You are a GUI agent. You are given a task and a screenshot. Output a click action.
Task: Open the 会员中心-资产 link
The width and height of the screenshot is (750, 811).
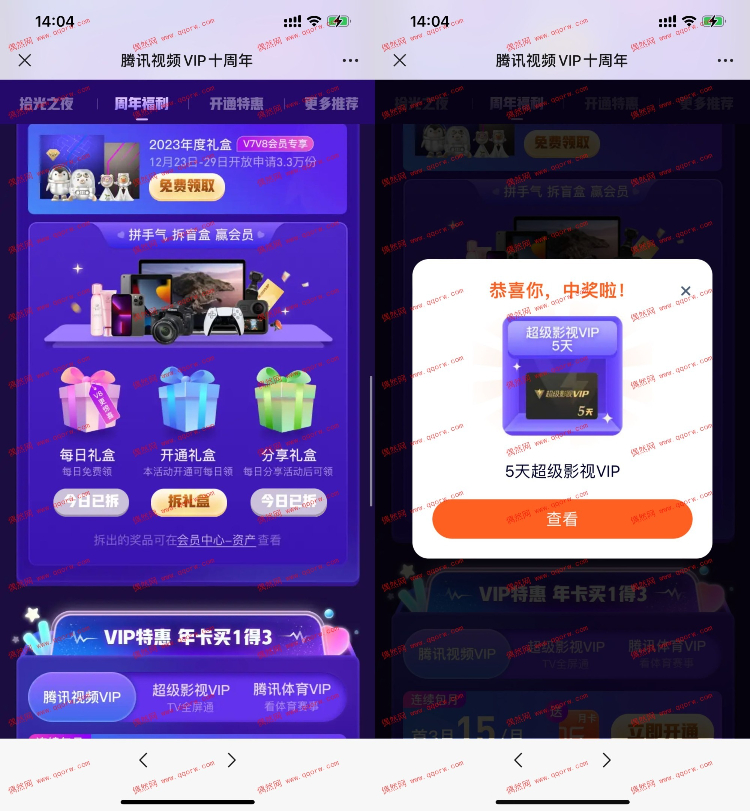(215, 540)
